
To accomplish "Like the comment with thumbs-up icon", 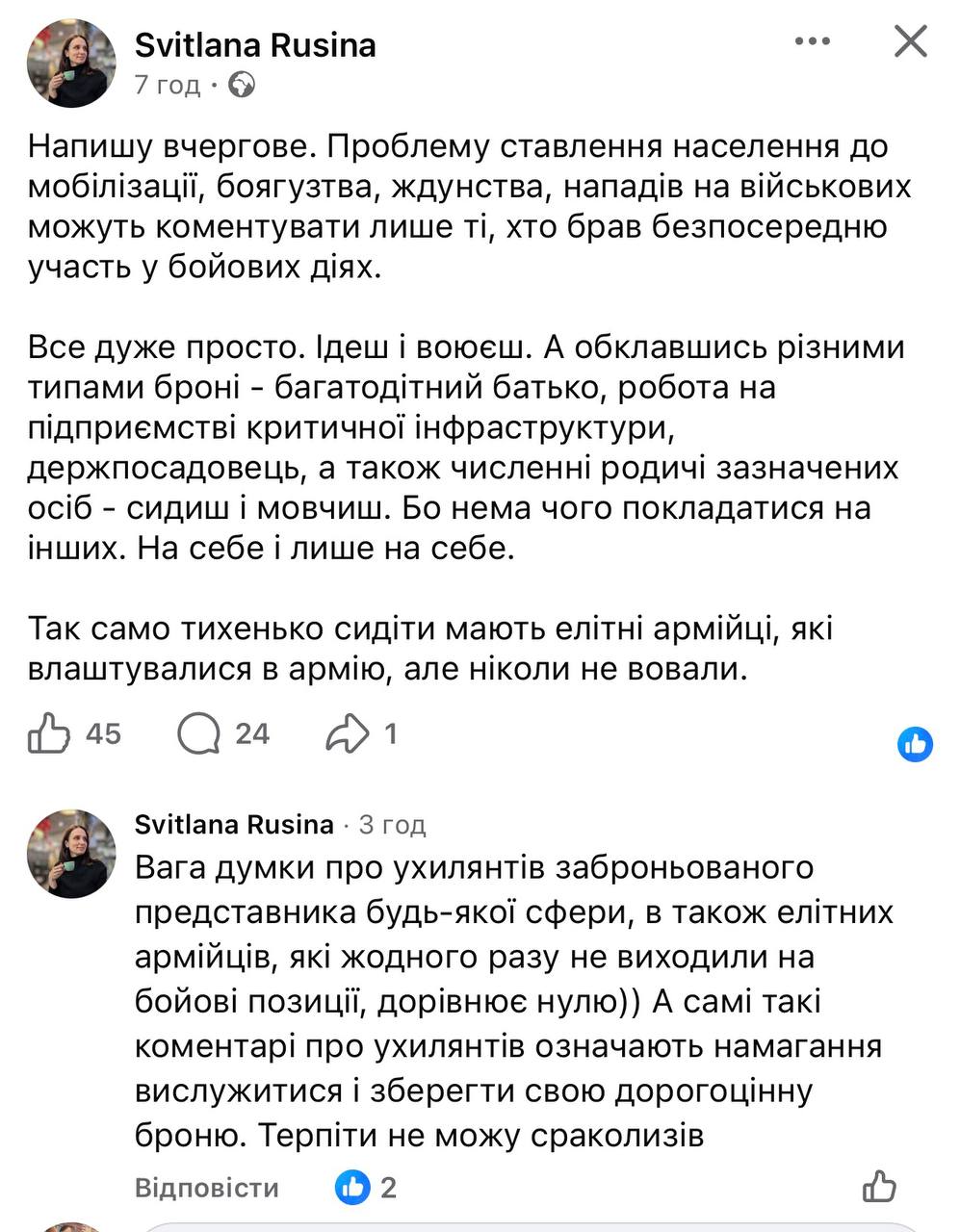I will [878, 1186].
